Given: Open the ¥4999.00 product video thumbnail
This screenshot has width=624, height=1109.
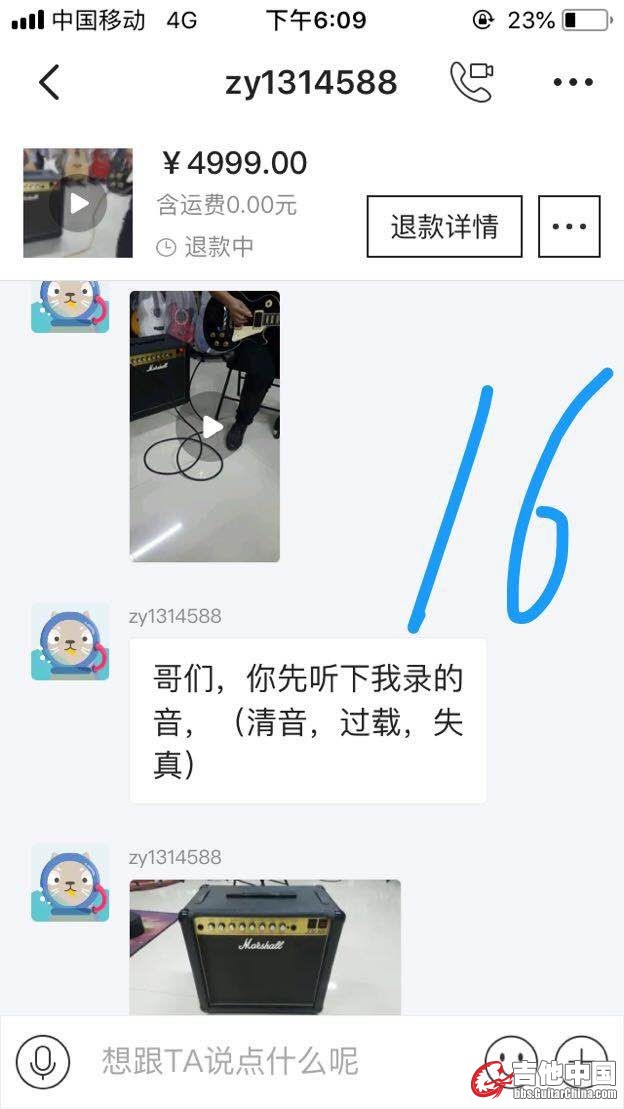Looking at the screenshot, I should 78,203.
